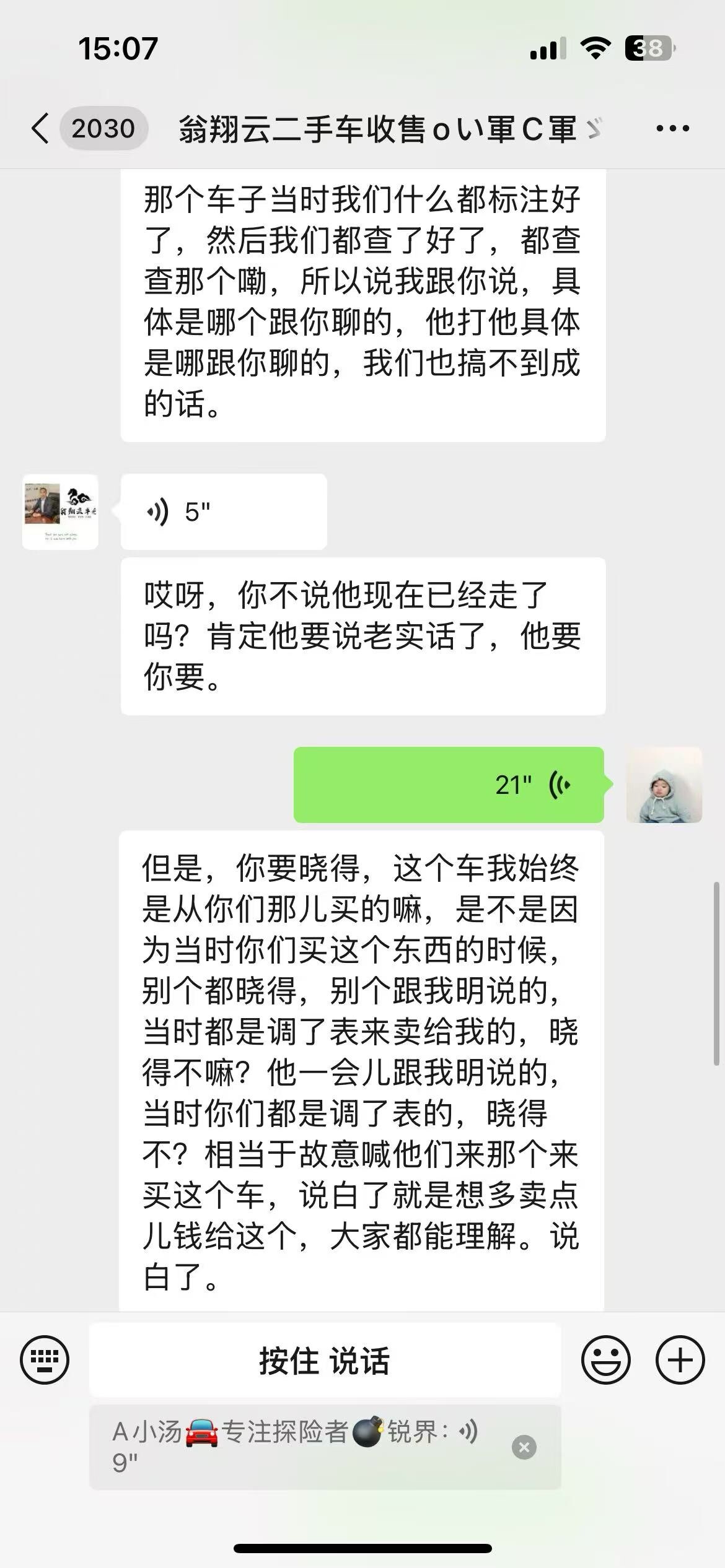Tap the 按住 说话 hold-to-talk button
The height and width of the screenshot is (1568, 725).
pyautogui.click(x=325, y=1361)
